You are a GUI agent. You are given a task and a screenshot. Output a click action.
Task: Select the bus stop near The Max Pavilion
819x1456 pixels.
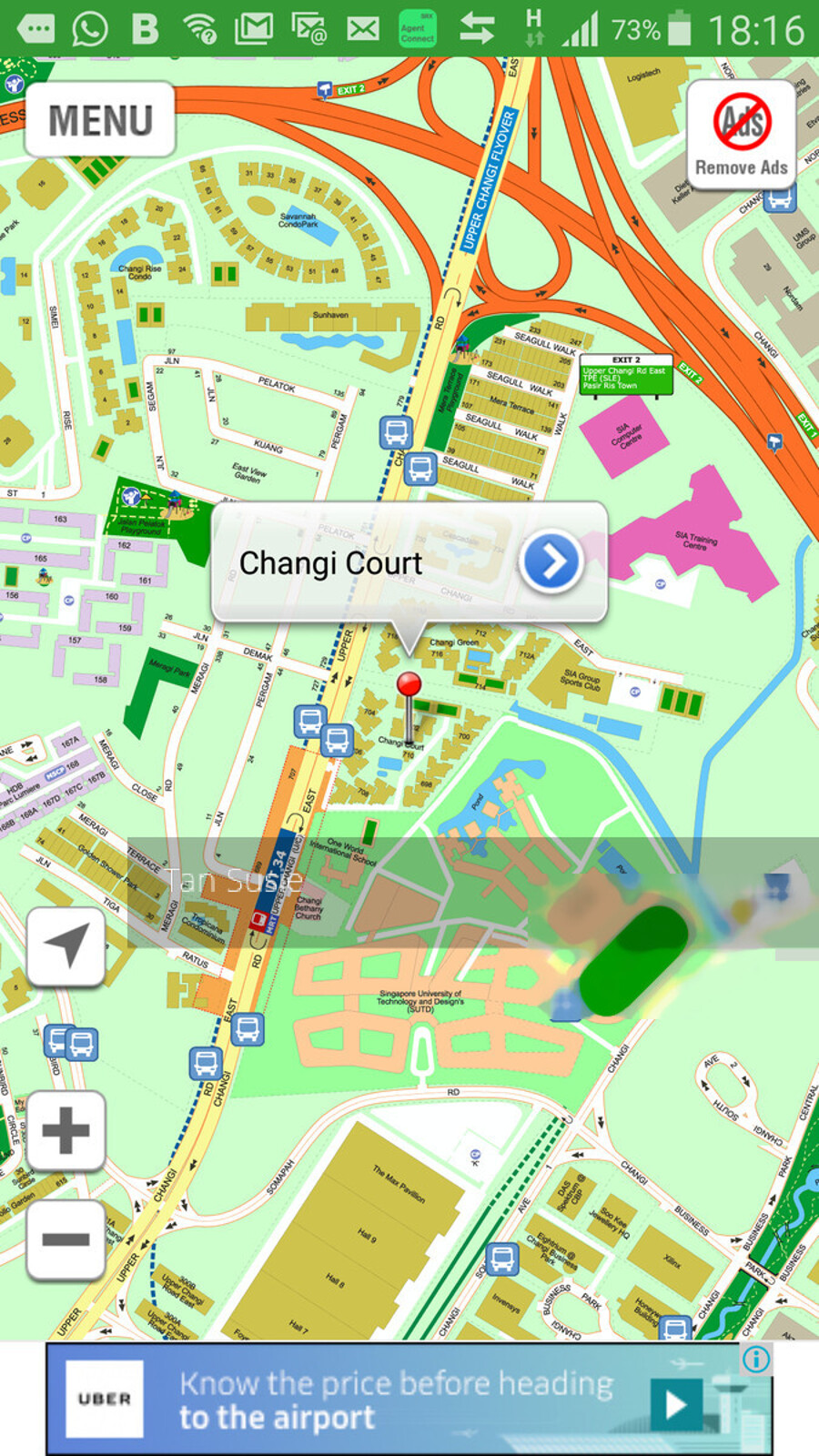[x=501, y=1259]
